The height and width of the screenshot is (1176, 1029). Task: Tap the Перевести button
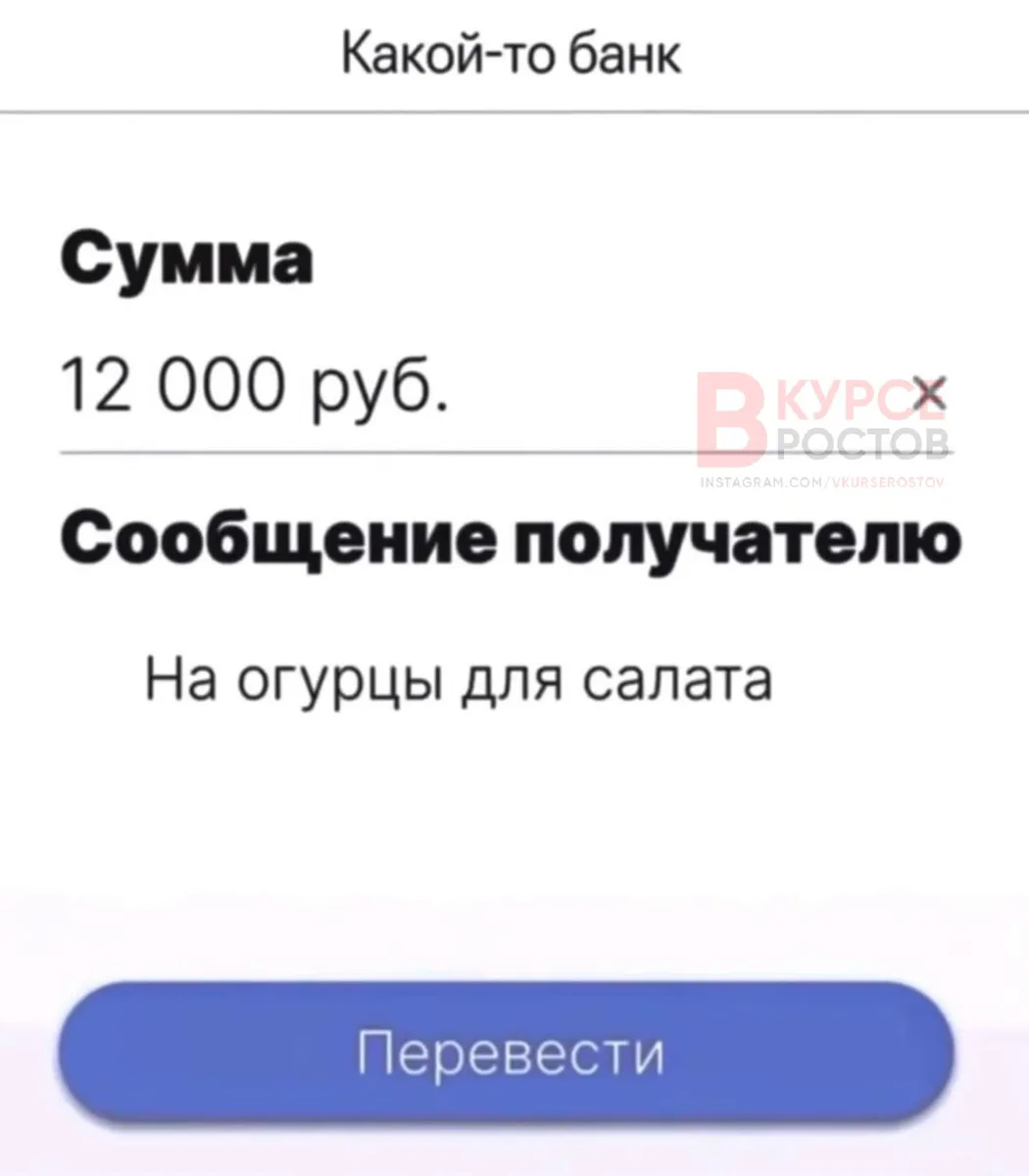click(x=507, y=1054)
